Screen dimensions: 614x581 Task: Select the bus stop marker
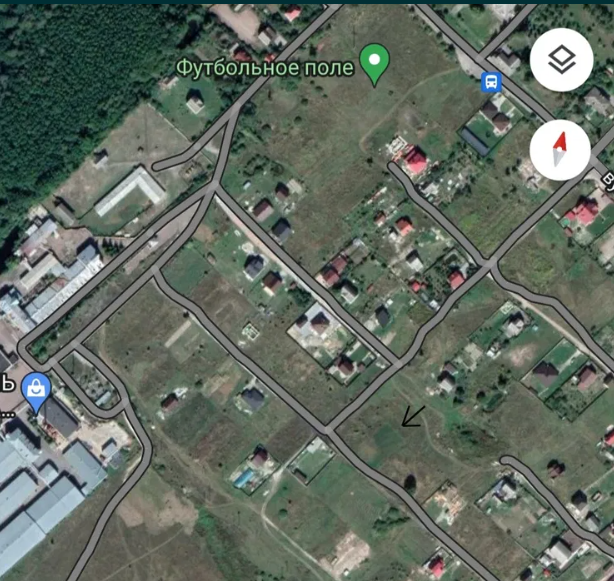tap(491, 82)
